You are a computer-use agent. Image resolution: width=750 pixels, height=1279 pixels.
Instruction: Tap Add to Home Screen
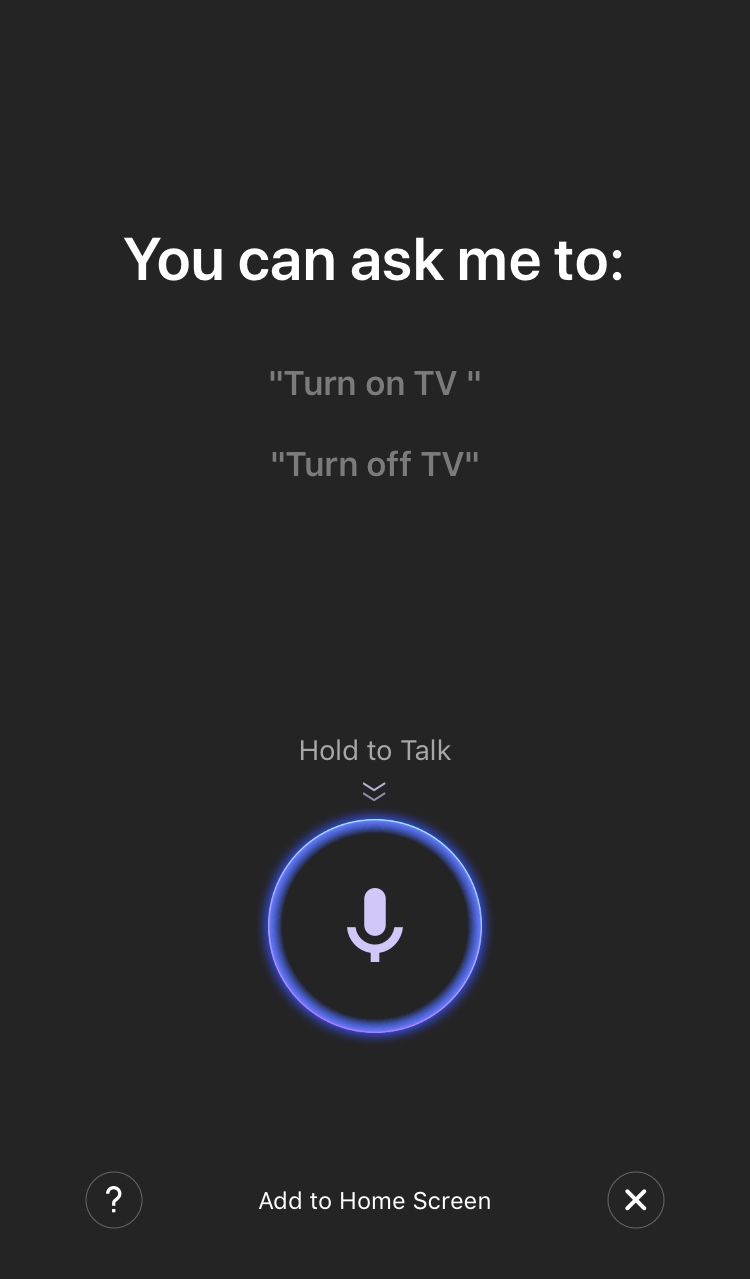pos(375,1200)
